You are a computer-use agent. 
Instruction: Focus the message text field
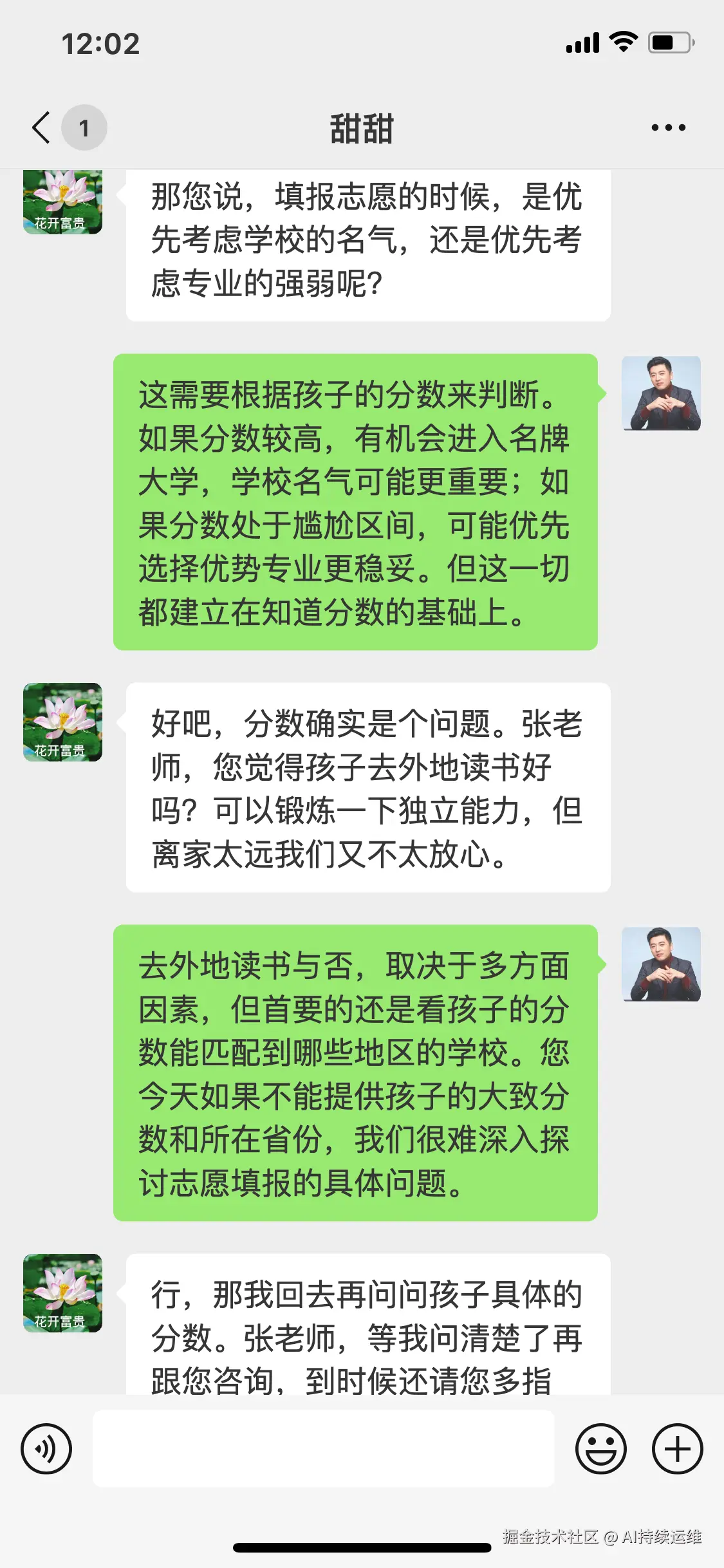pos(323,1449)
